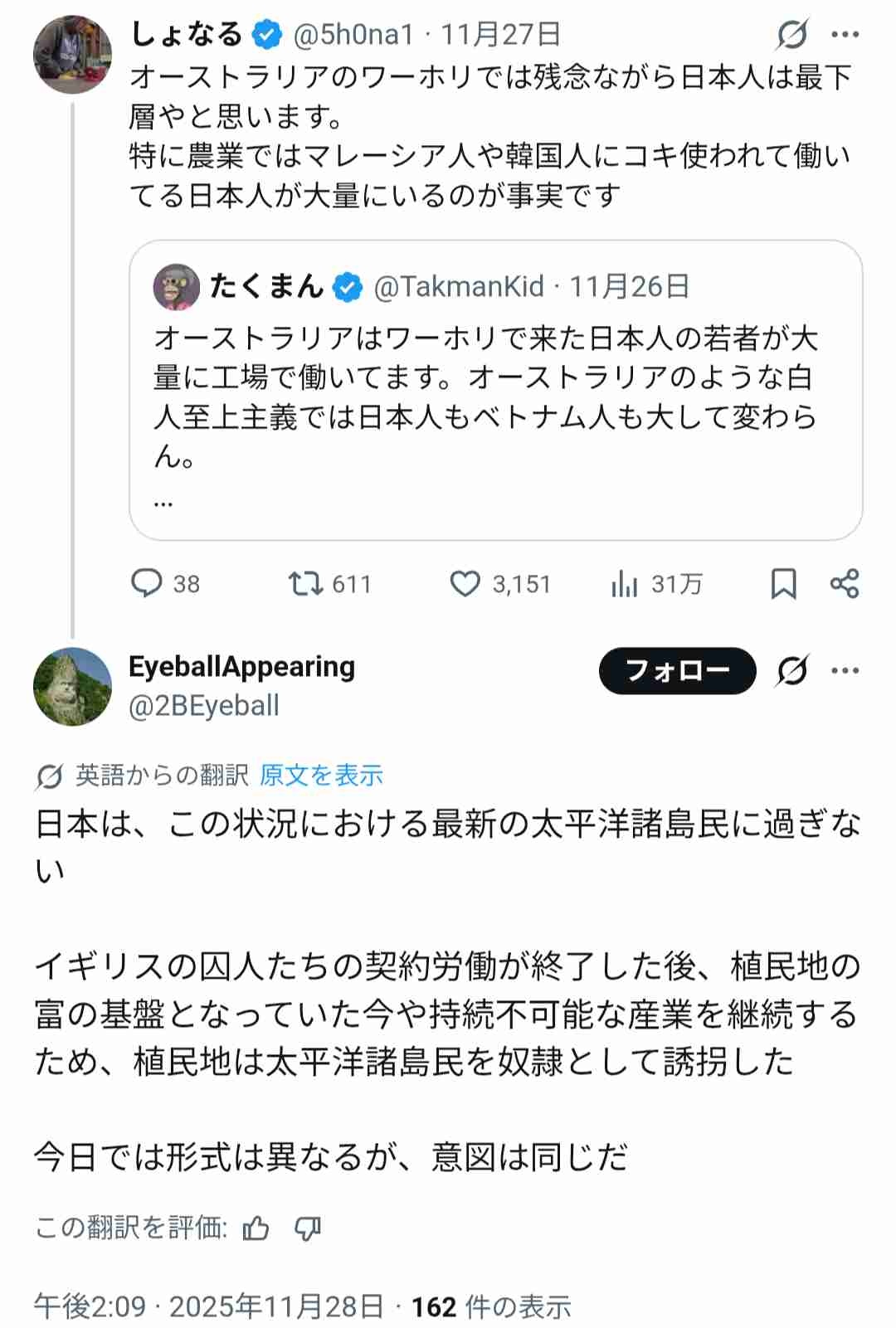Open the @2BEyeball handle

point(204,706)
